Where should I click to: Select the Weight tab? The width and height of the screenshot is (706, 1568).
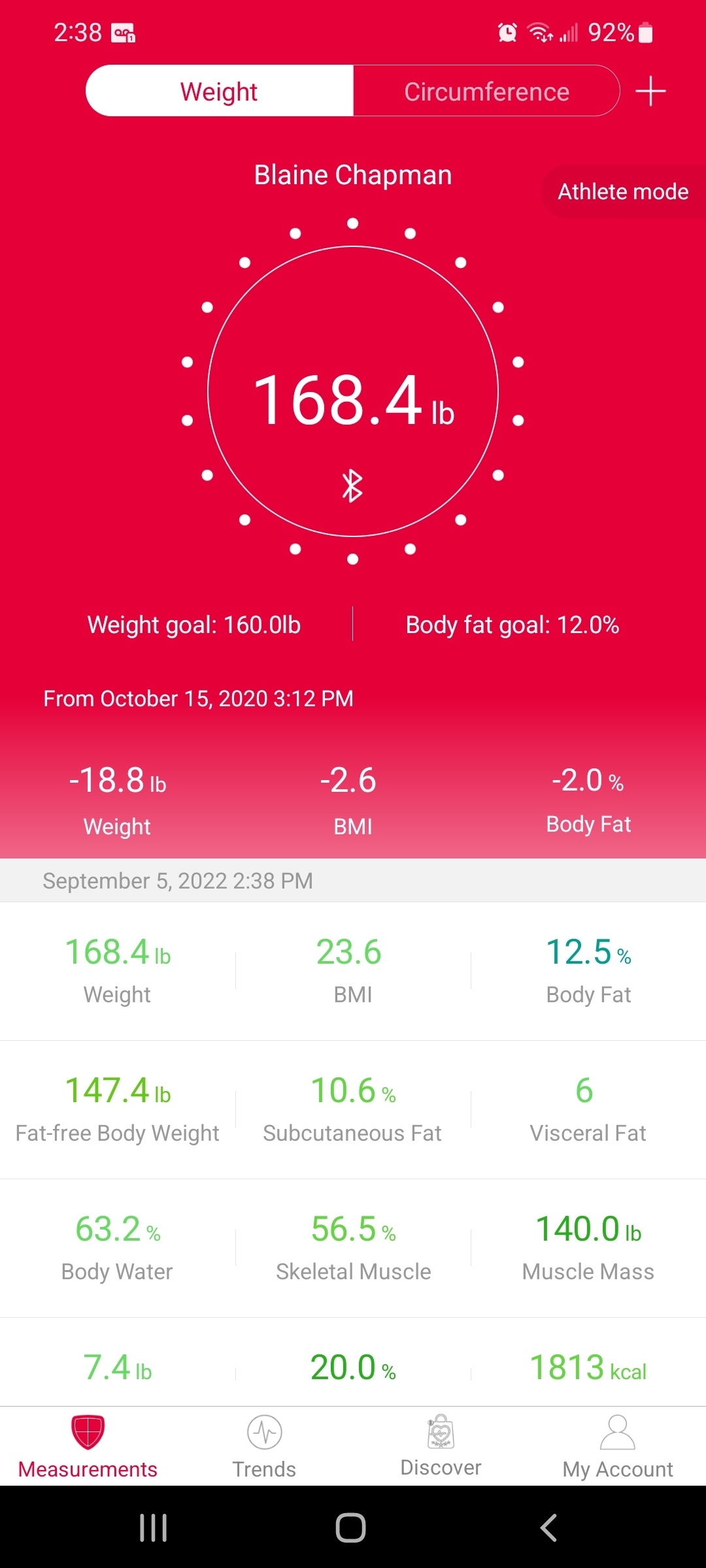click(220, 91)
